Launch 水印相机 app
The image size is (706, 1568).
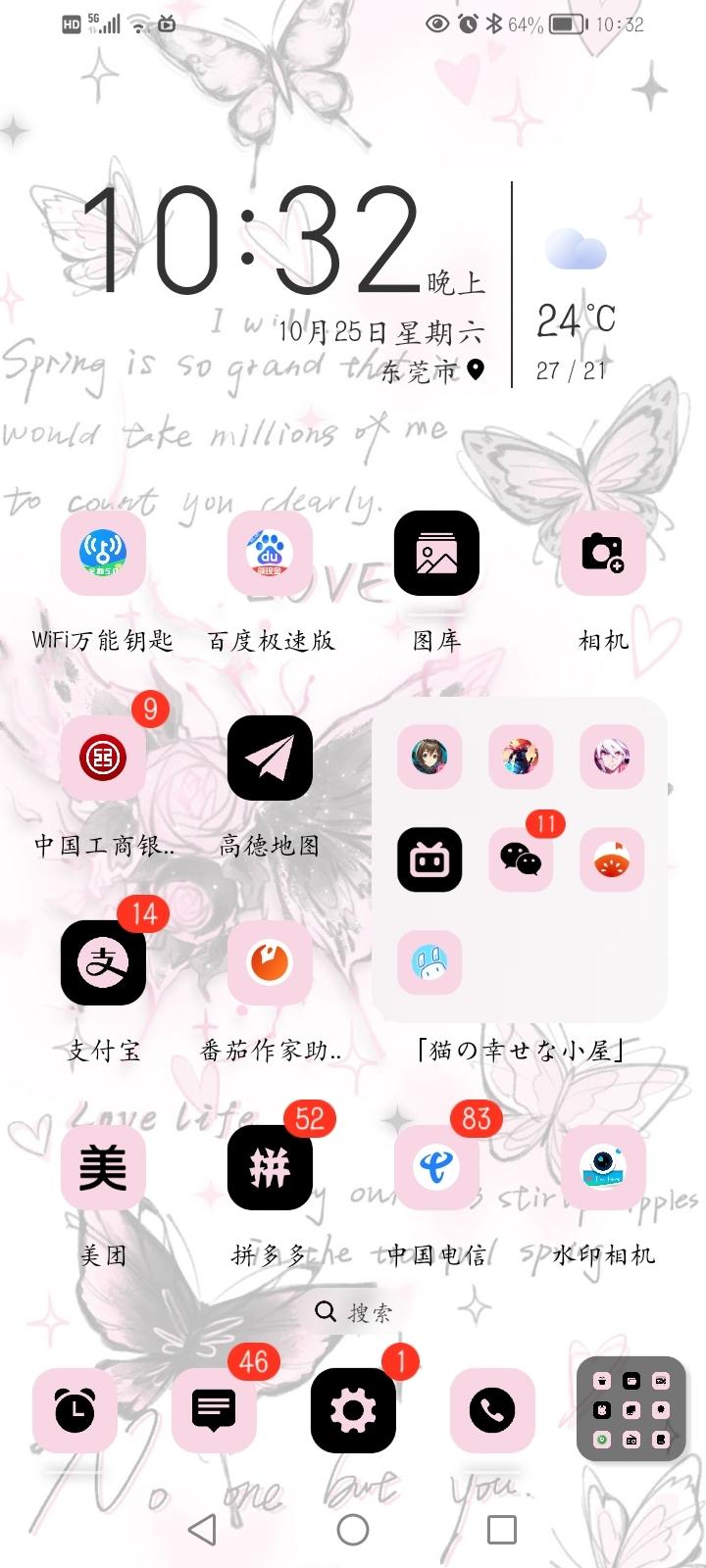603,1167
